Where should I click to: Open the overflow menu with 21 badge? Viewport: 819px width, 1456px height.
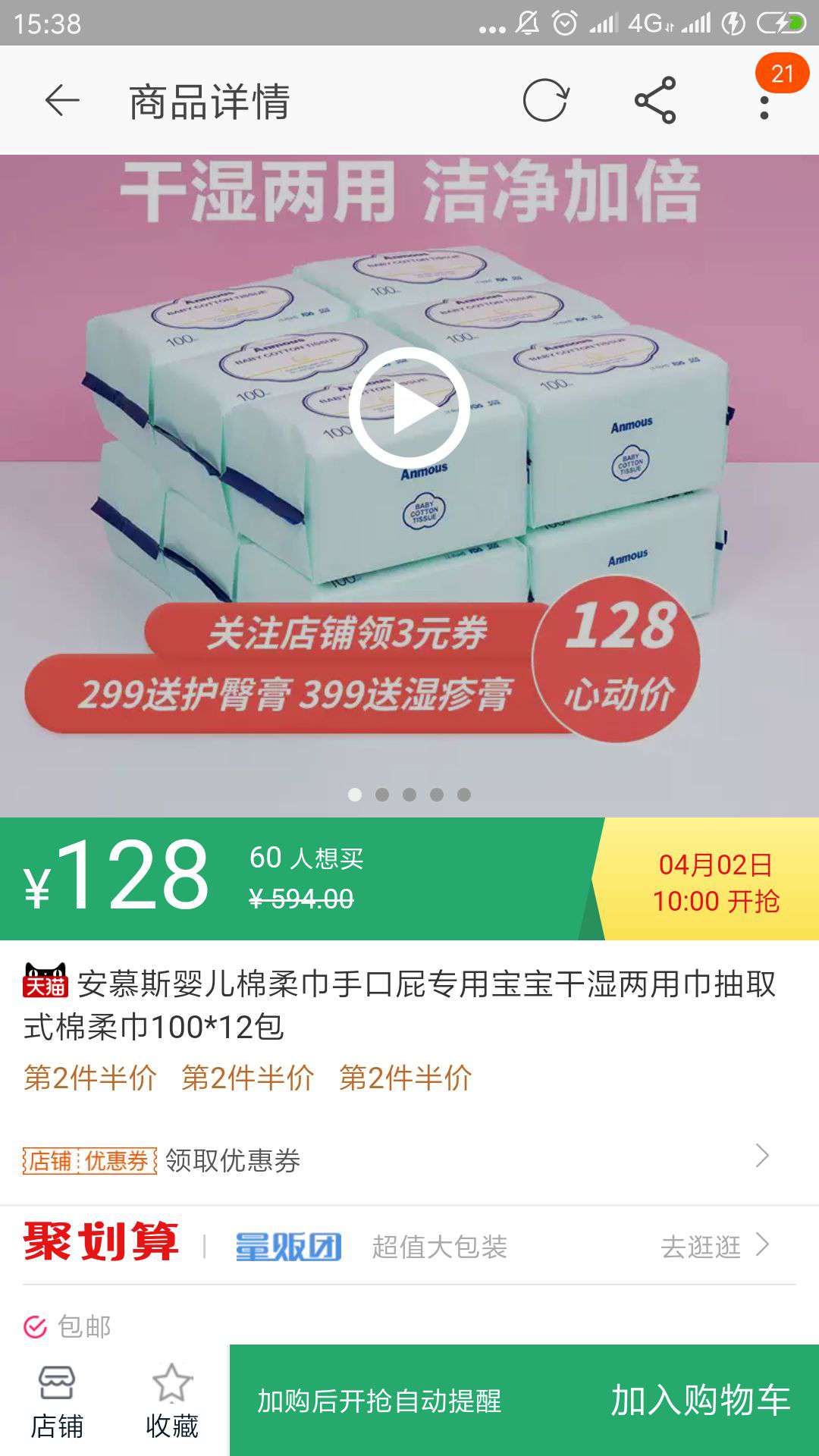click(764, 106)
